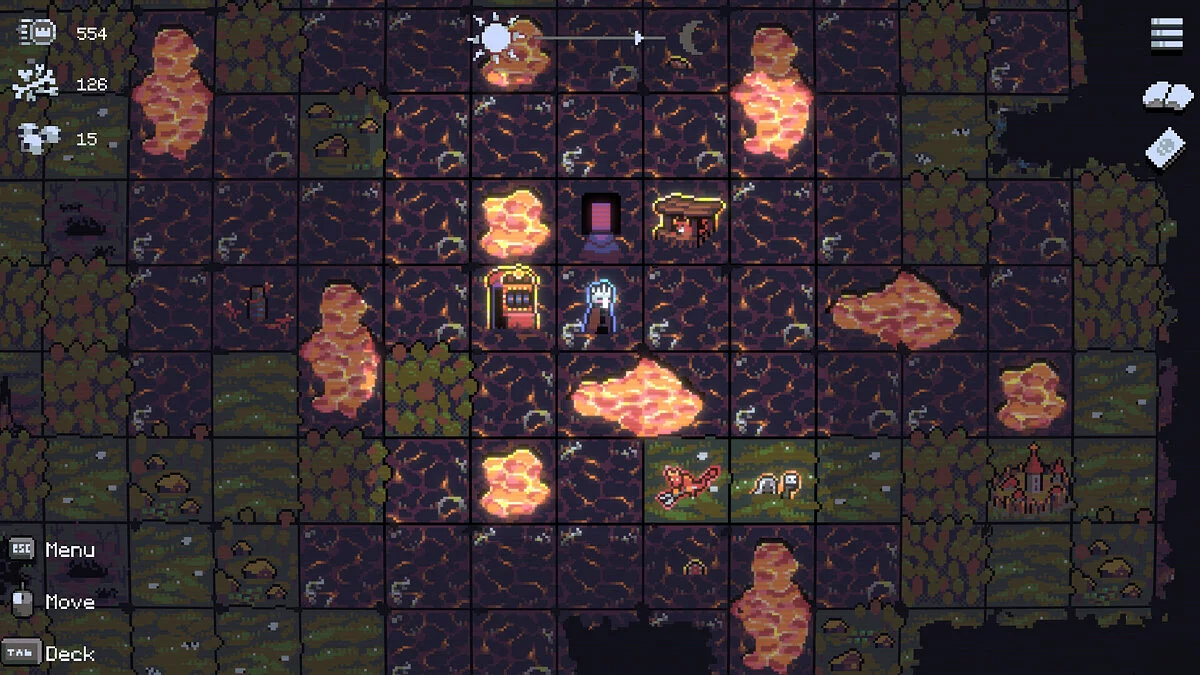Open the card deck icon
The width and height of the screenshot is (1200, 675).
1166,150
